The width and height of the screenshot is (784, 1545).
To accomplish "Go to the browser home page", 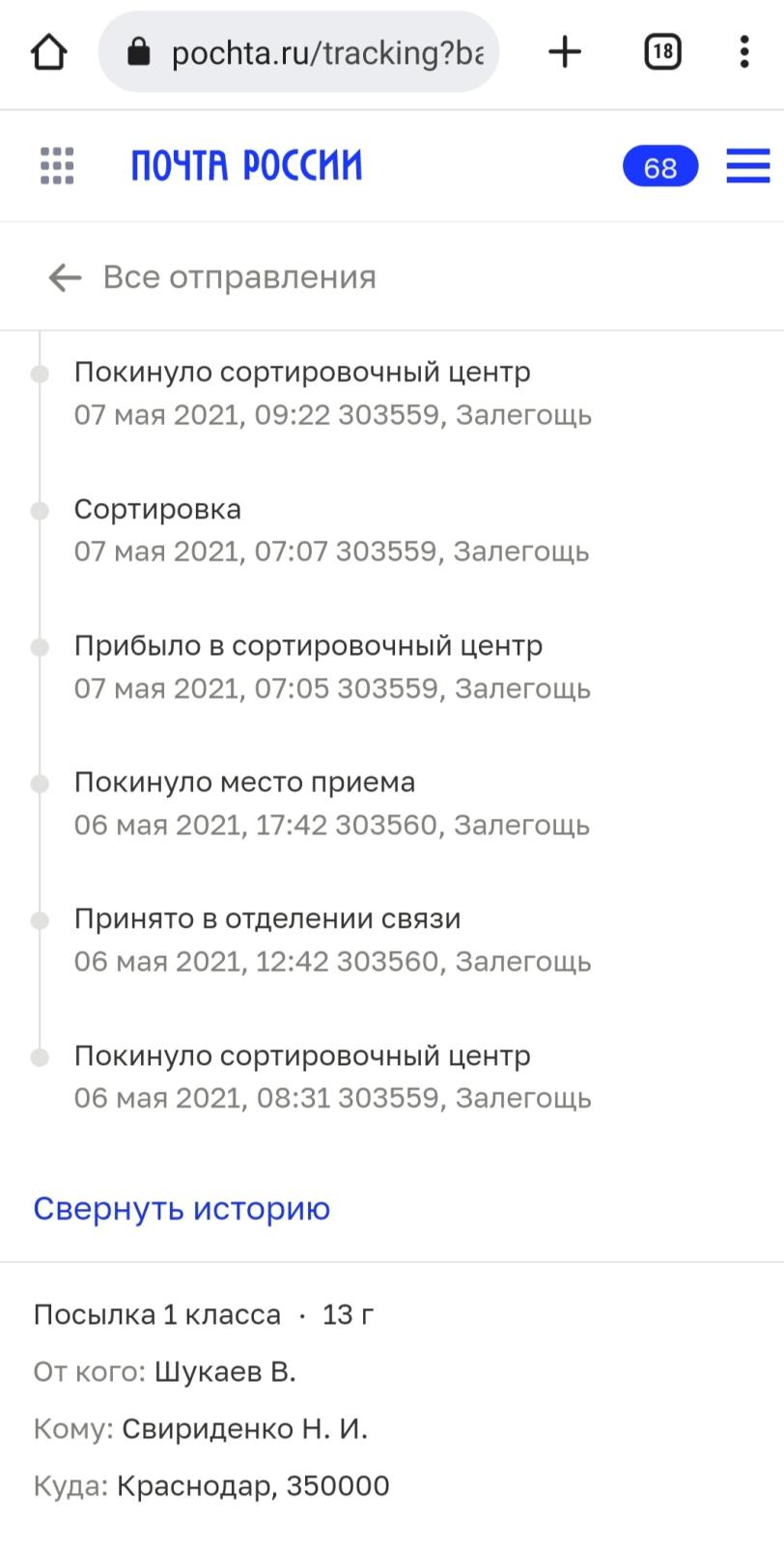I will [49, 52].
